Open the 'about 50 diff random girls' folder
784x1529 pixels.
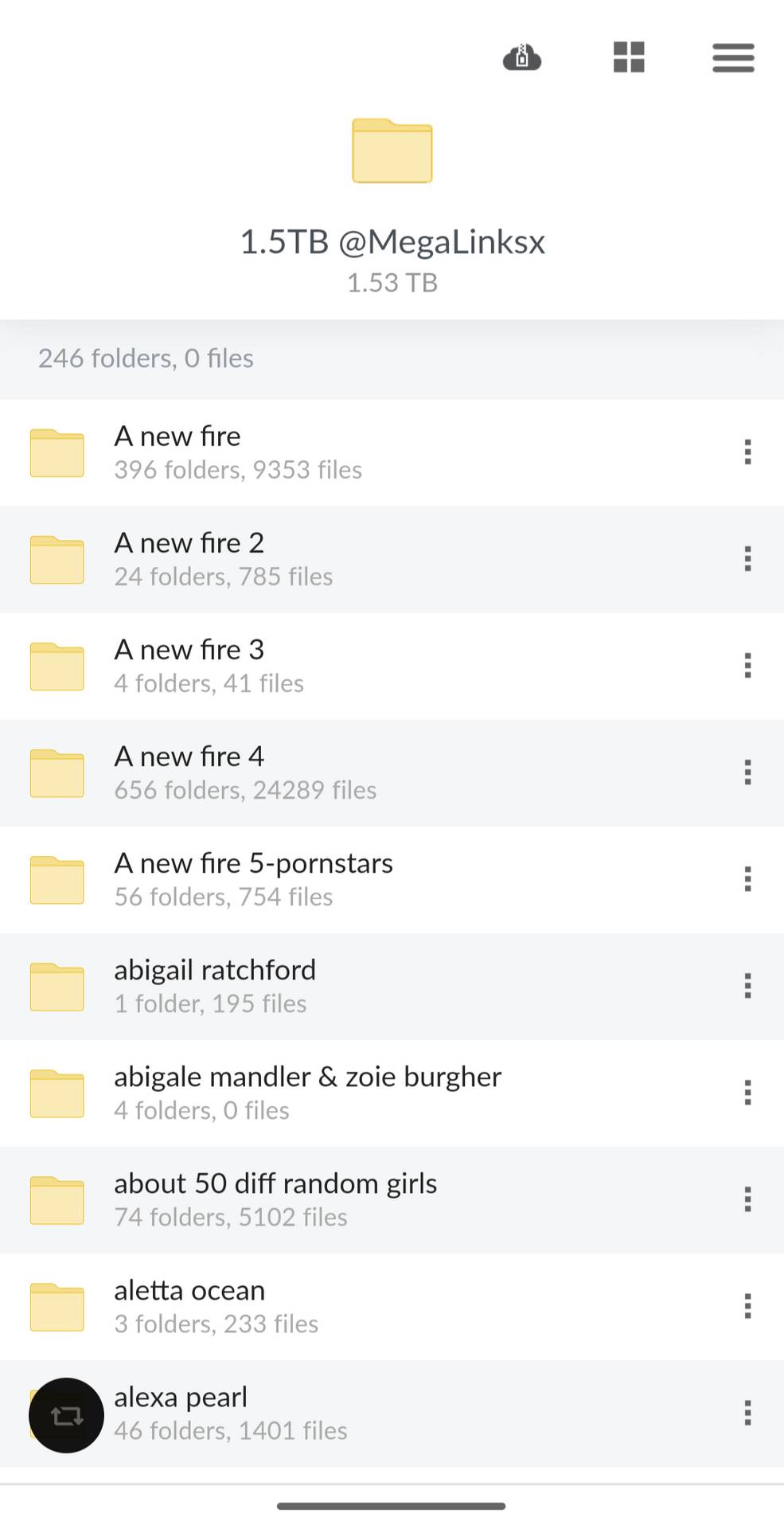pos(275,1199)
